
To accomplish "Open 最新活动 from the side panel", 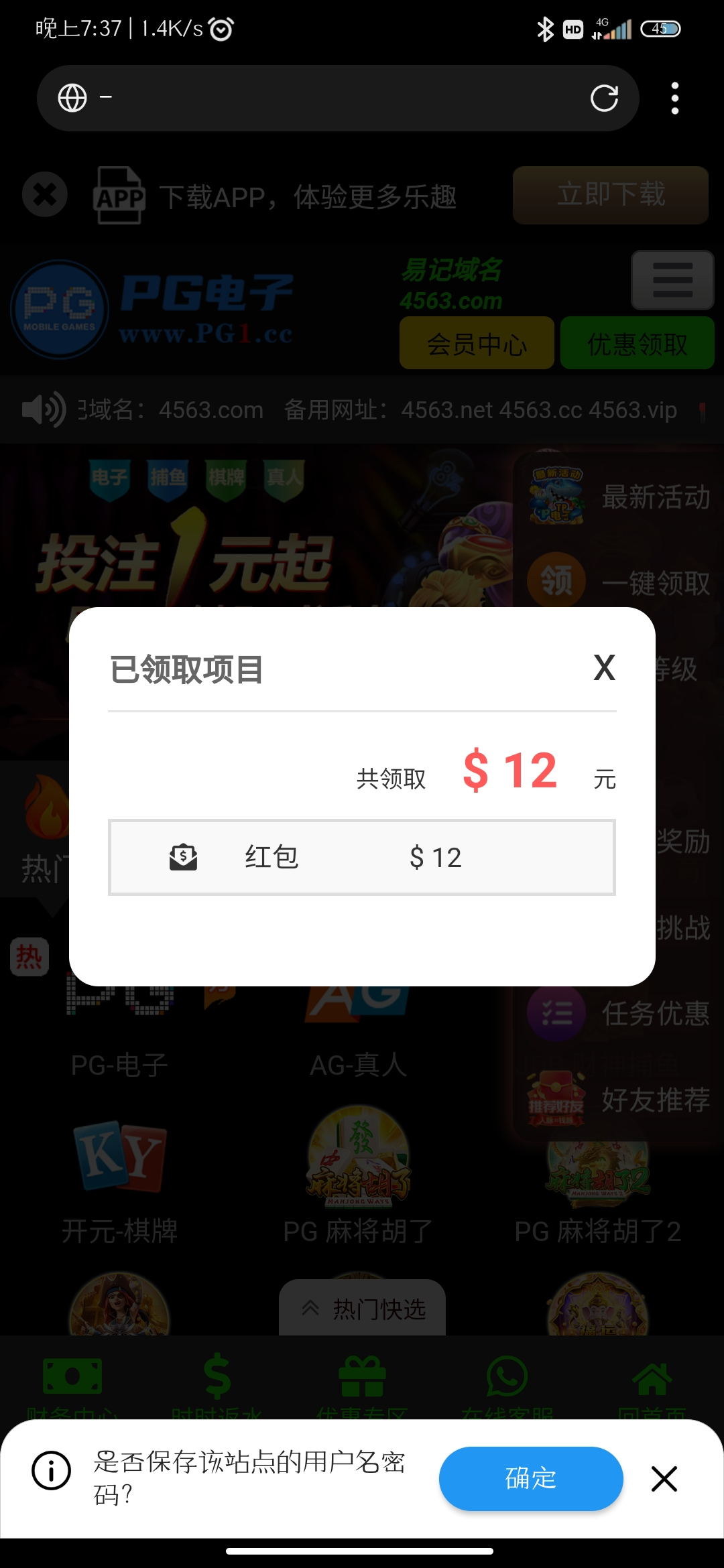I will click(x=620, y=497).
